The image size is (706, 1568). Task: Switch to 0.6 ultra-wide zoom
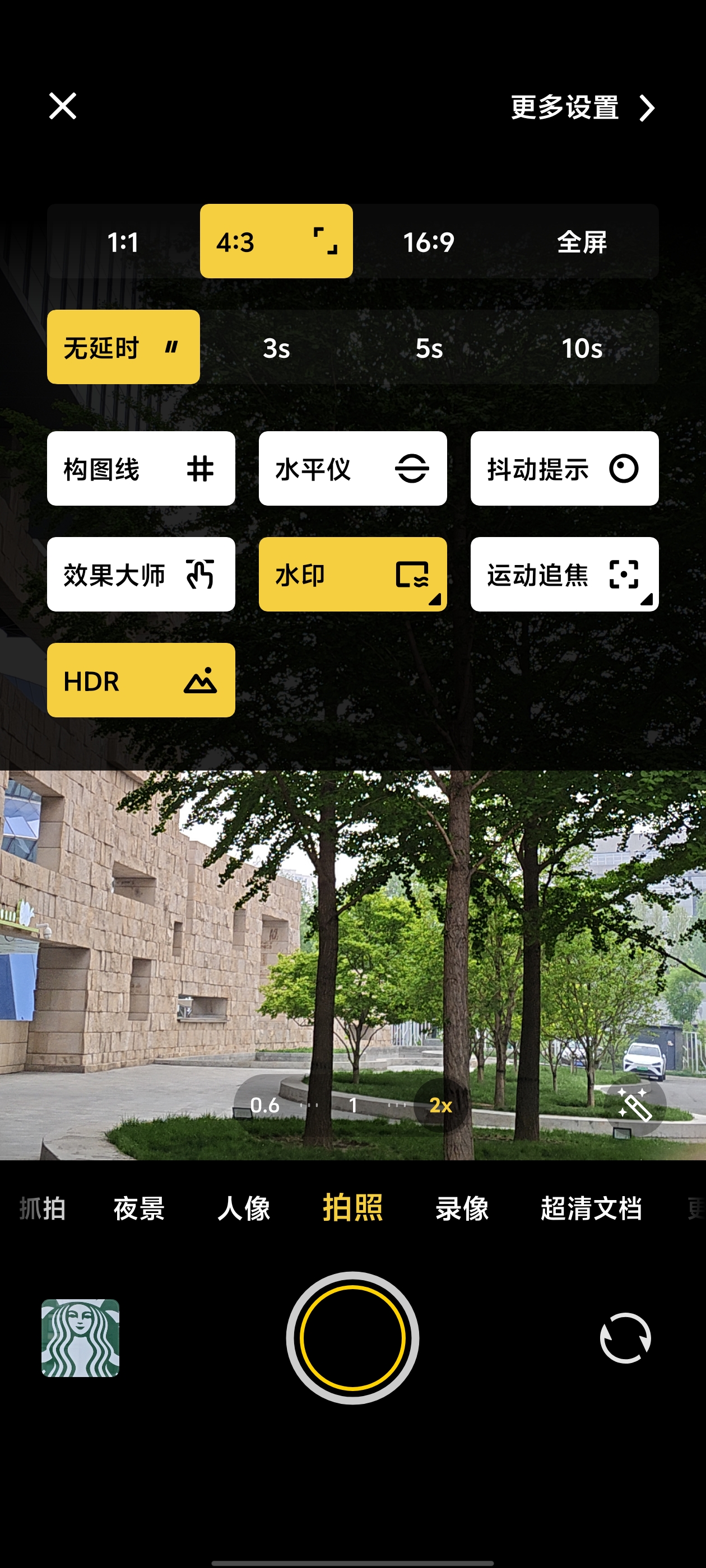(264, 1105)
